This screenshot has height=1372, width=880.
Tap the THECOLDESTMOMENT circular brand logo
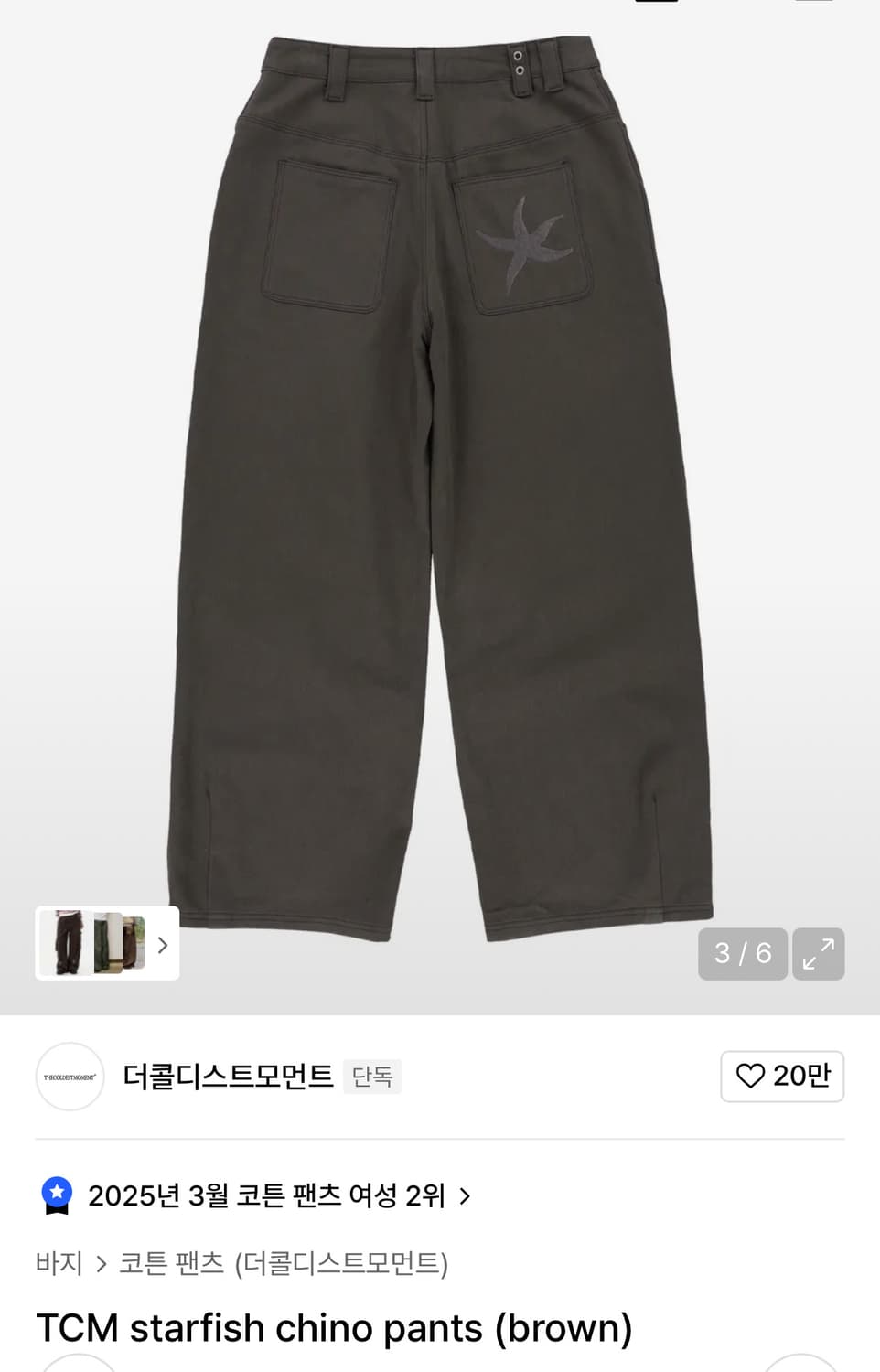[70, 1077]
